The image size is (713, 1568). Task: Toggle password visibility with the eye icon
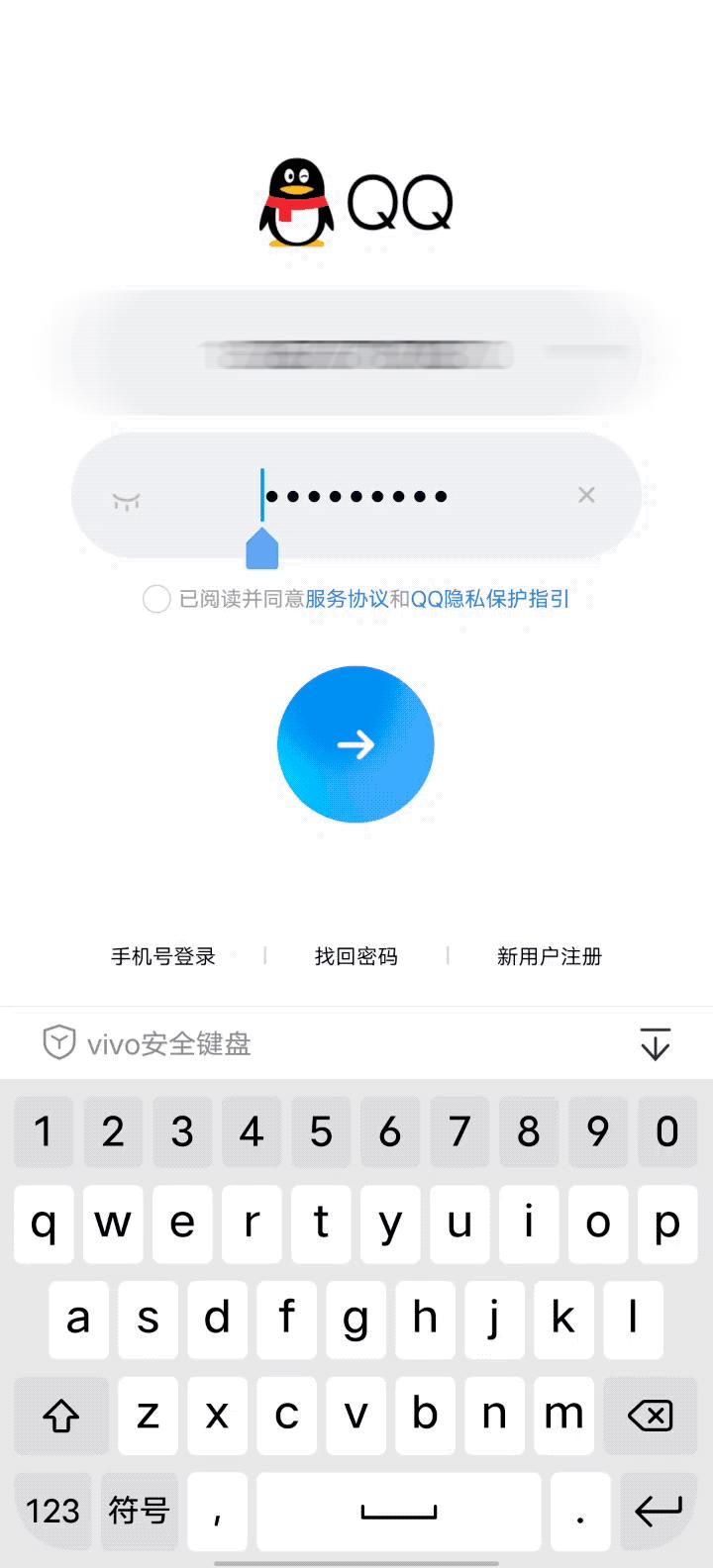(x=127, y=495)
